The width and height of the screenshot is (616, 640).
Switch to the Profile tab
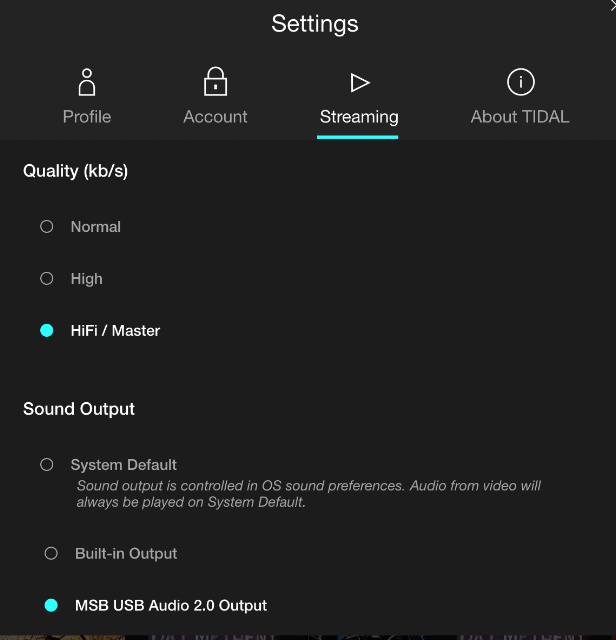pyautogui.click(x=87, y=97)
